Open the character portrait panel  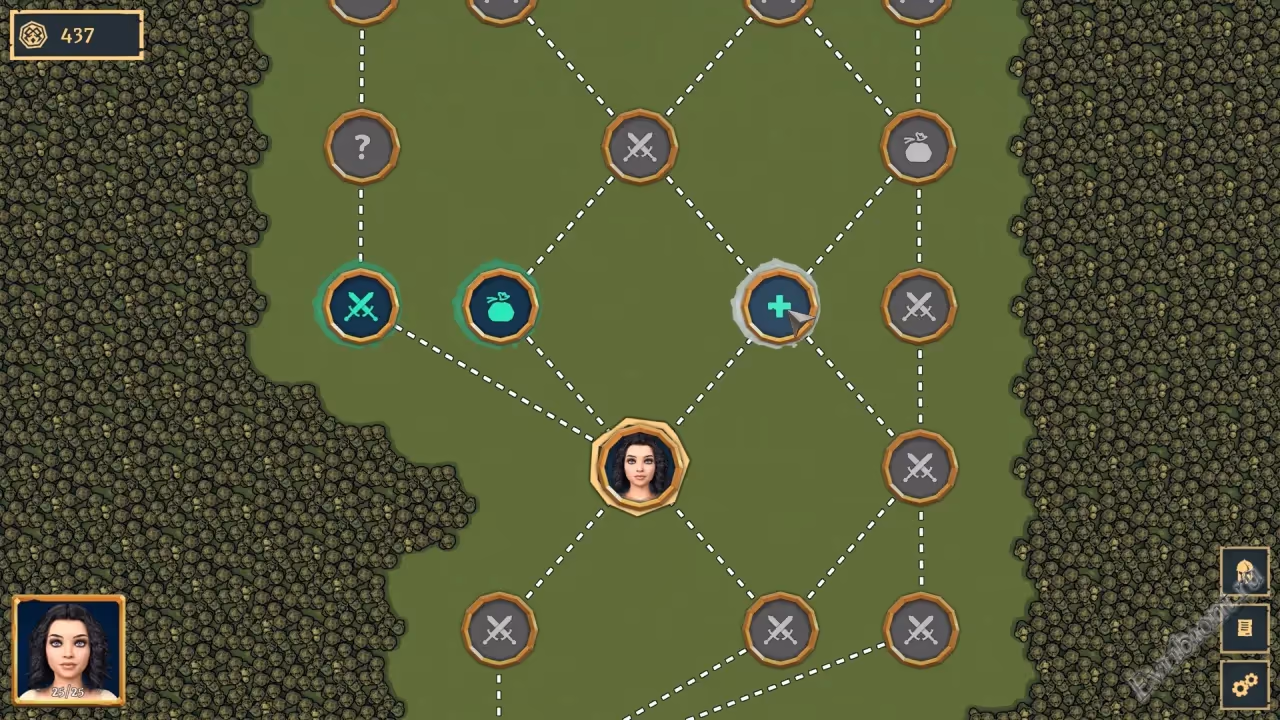point(69,649)
